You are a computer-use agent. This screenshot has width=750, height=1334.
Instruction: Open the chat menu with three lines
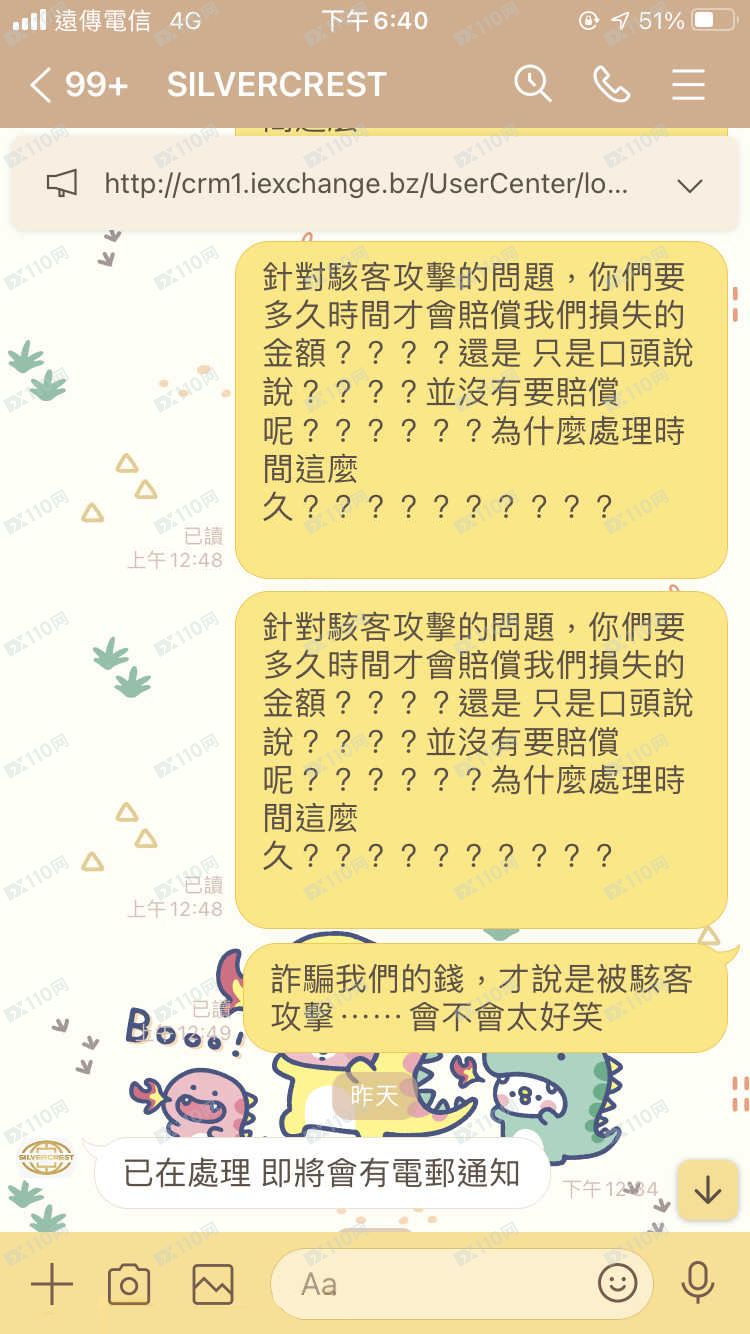click(689, 85)
